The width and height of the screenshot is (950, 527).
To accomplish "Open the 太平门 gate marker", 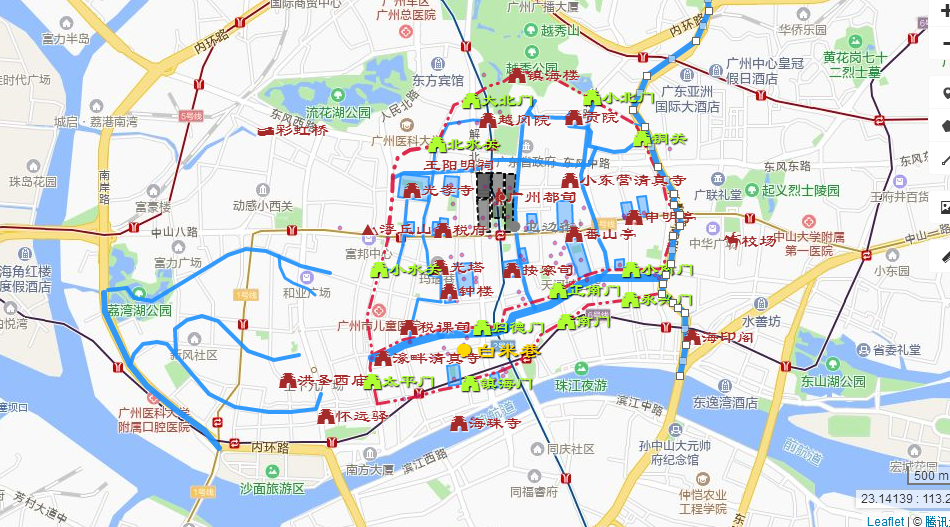I will 374,382.
